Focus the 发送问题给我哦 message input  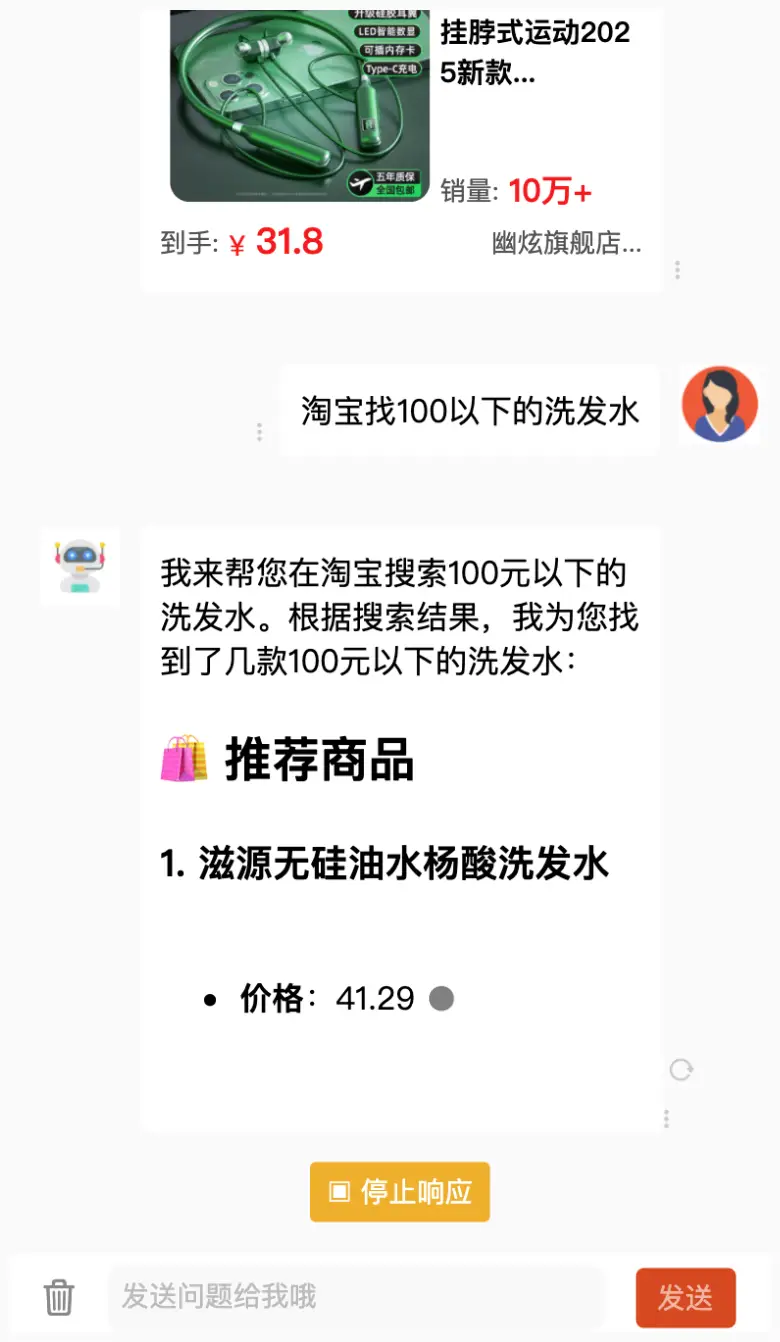point(355,1297)
